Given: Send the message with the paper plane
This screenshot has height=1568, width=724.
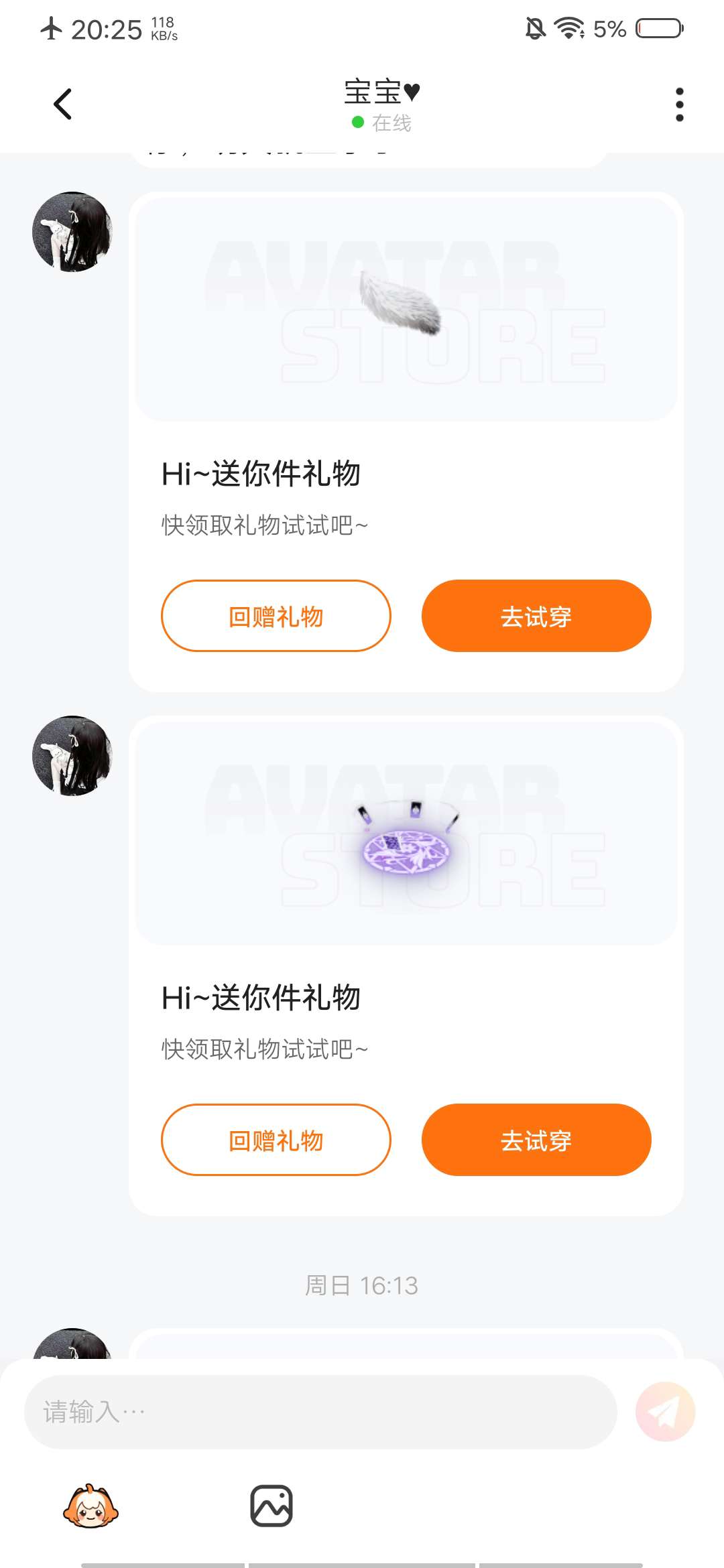Looking at the screenshot, I should [665, 1412].
